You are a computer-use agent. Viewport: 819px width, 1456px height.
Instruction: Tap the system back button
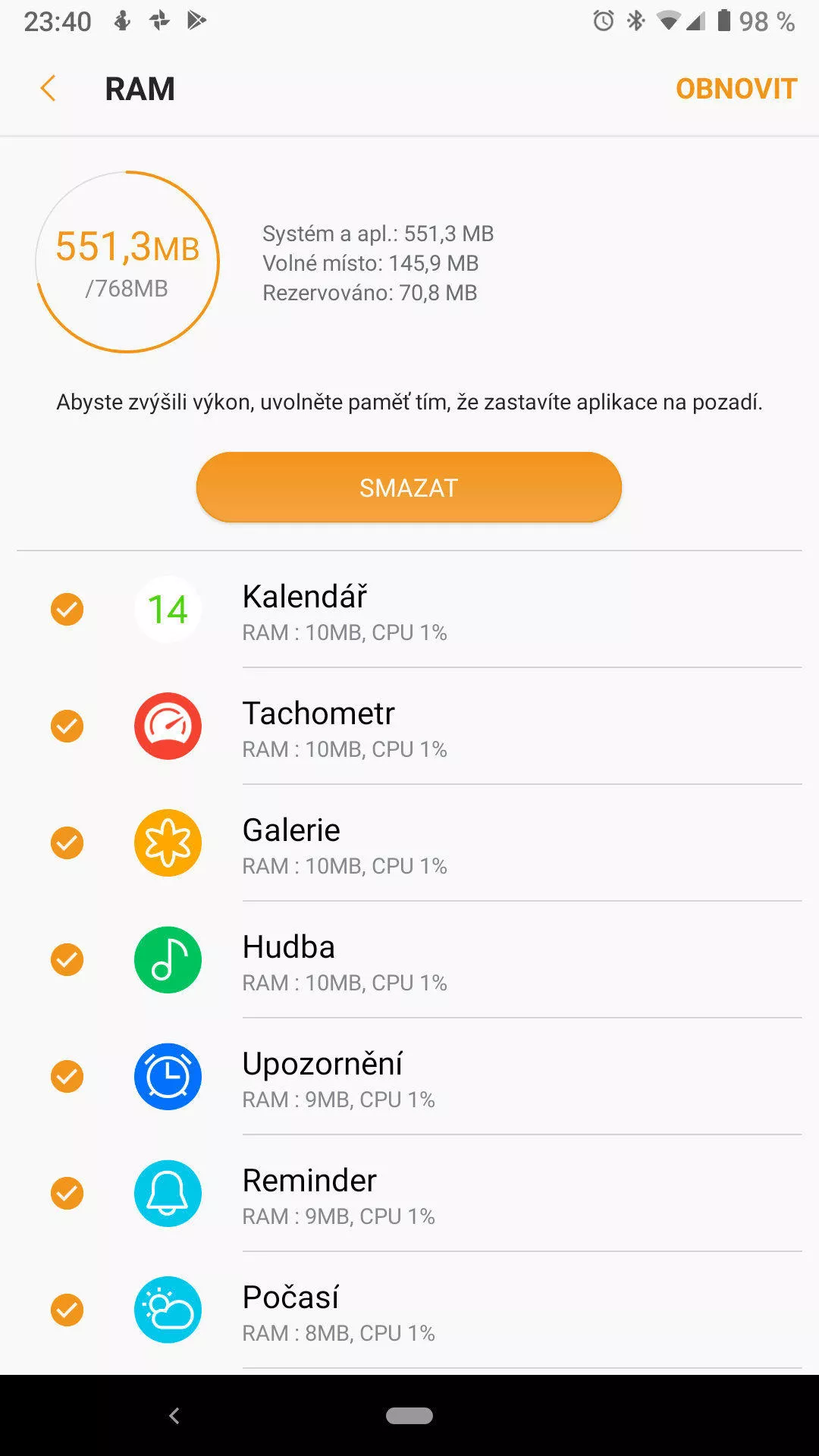tap(174, 1415)
